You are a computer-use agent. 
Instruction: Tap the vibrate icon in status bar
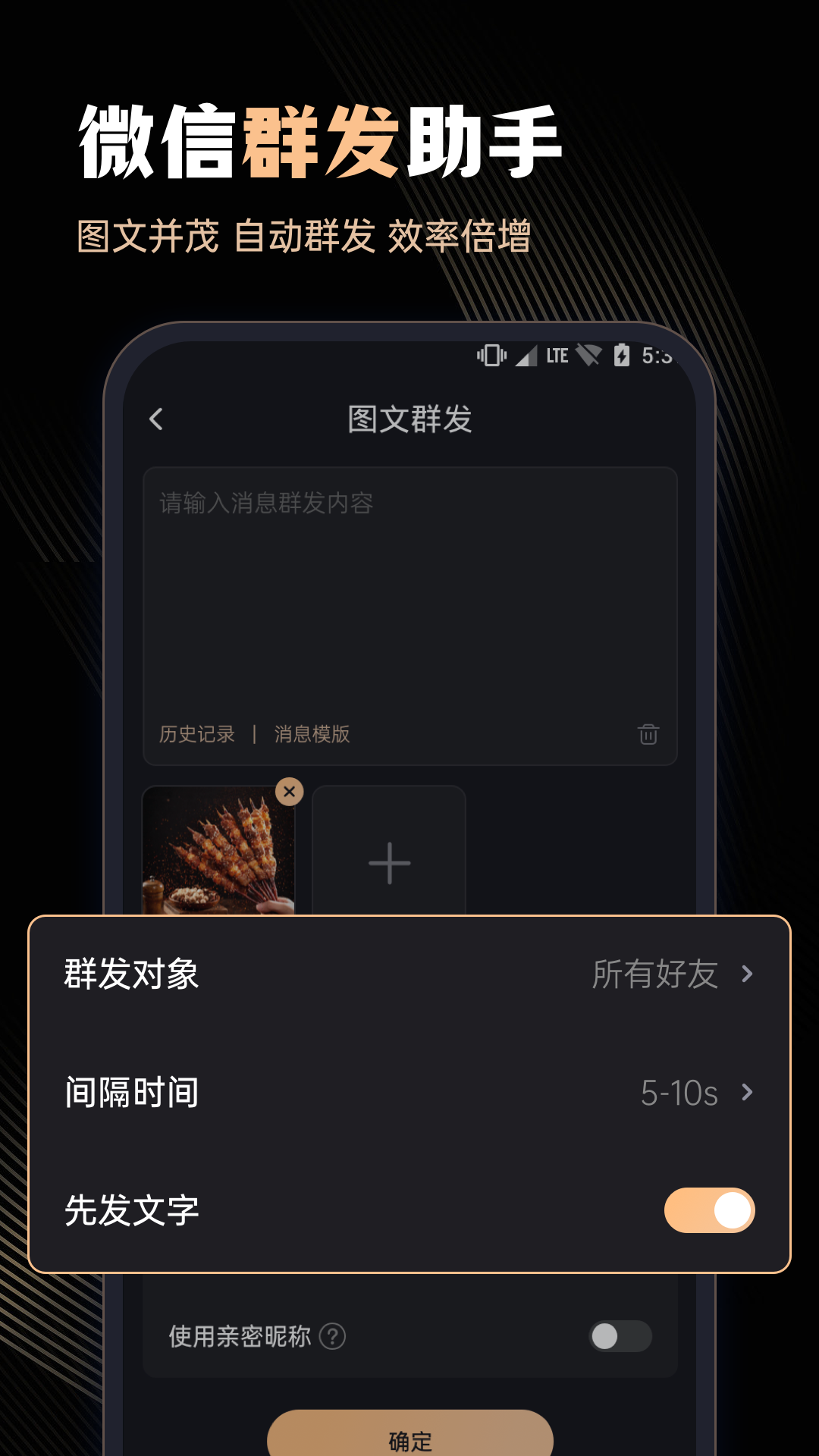(x=490, y=354)
